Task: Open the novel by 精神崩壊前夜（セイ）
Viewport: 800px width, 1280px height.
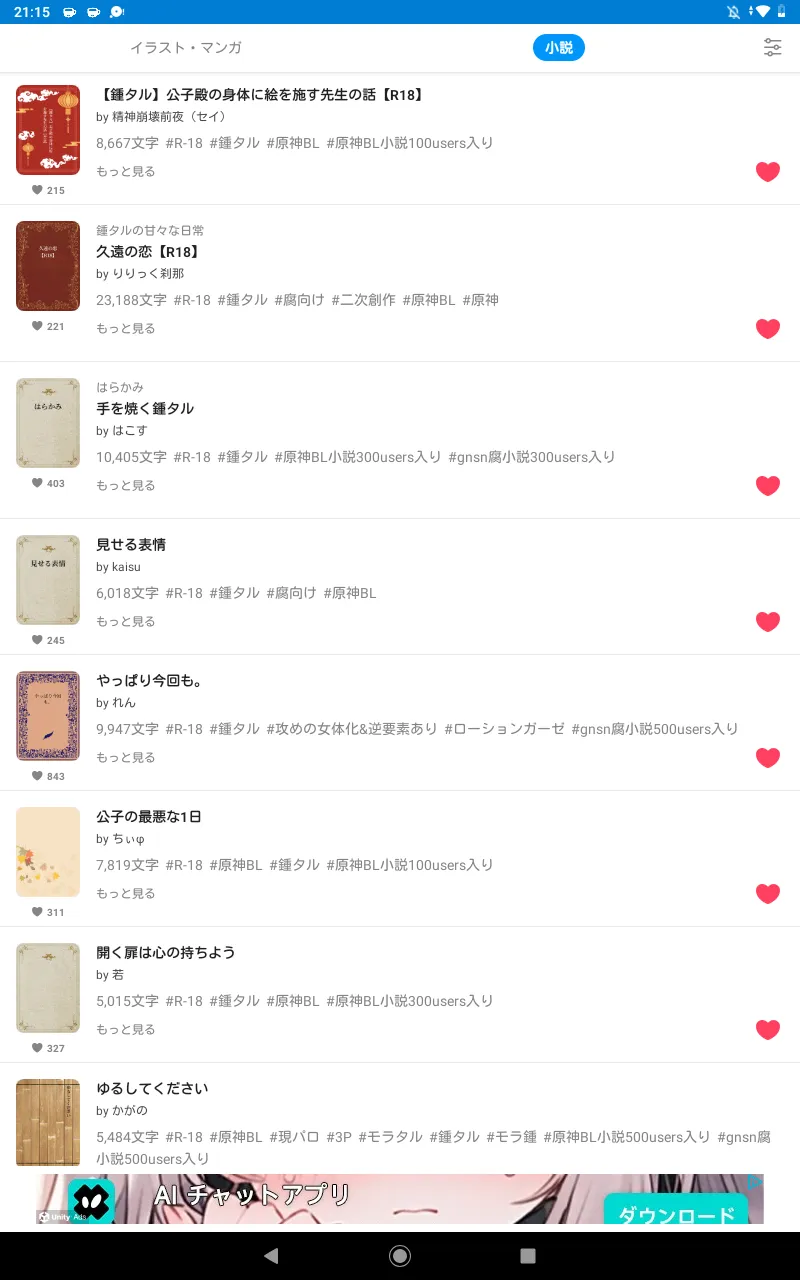Action: [260, 95]
